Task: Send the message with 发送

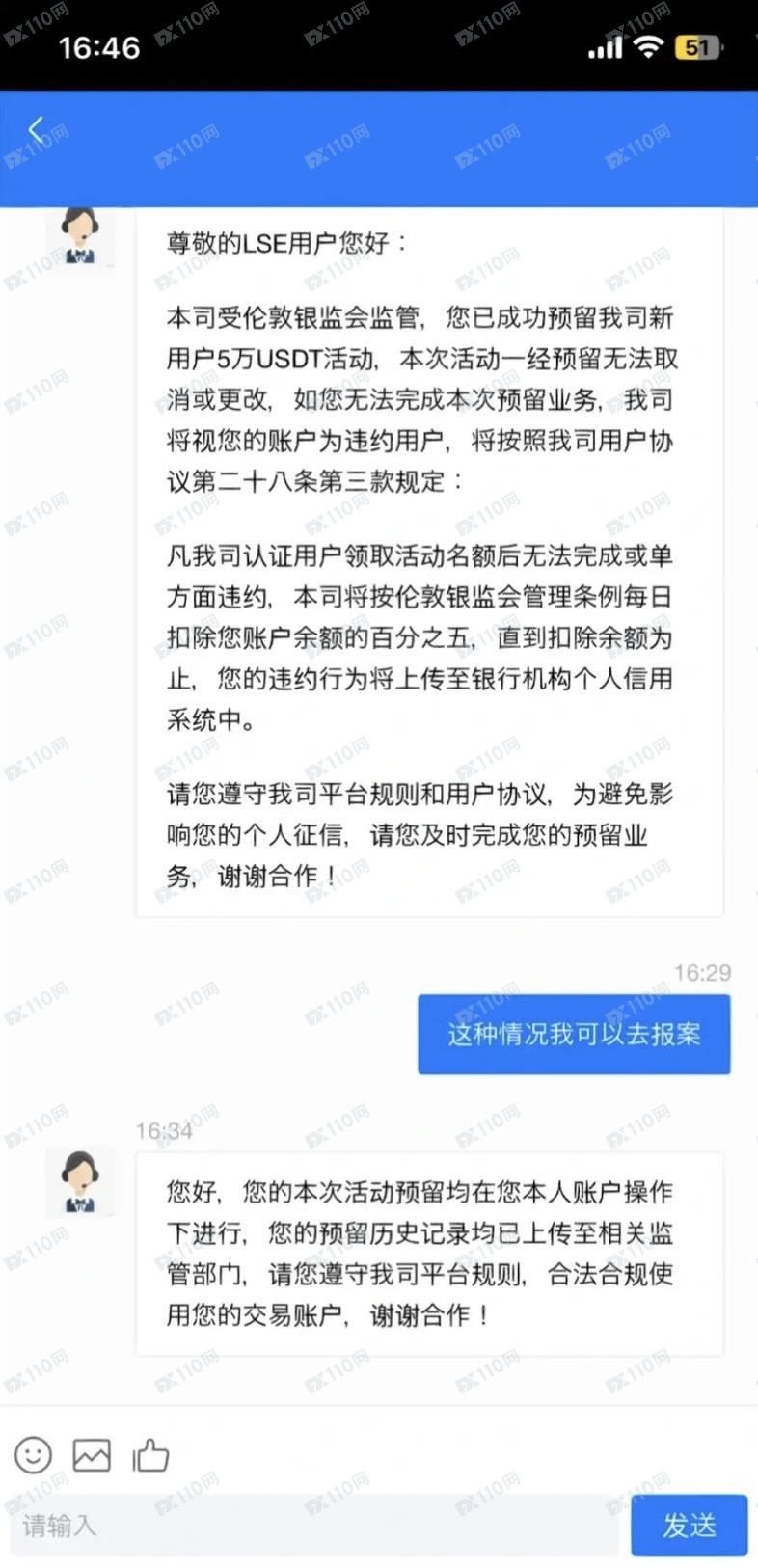Action: 689,1525
